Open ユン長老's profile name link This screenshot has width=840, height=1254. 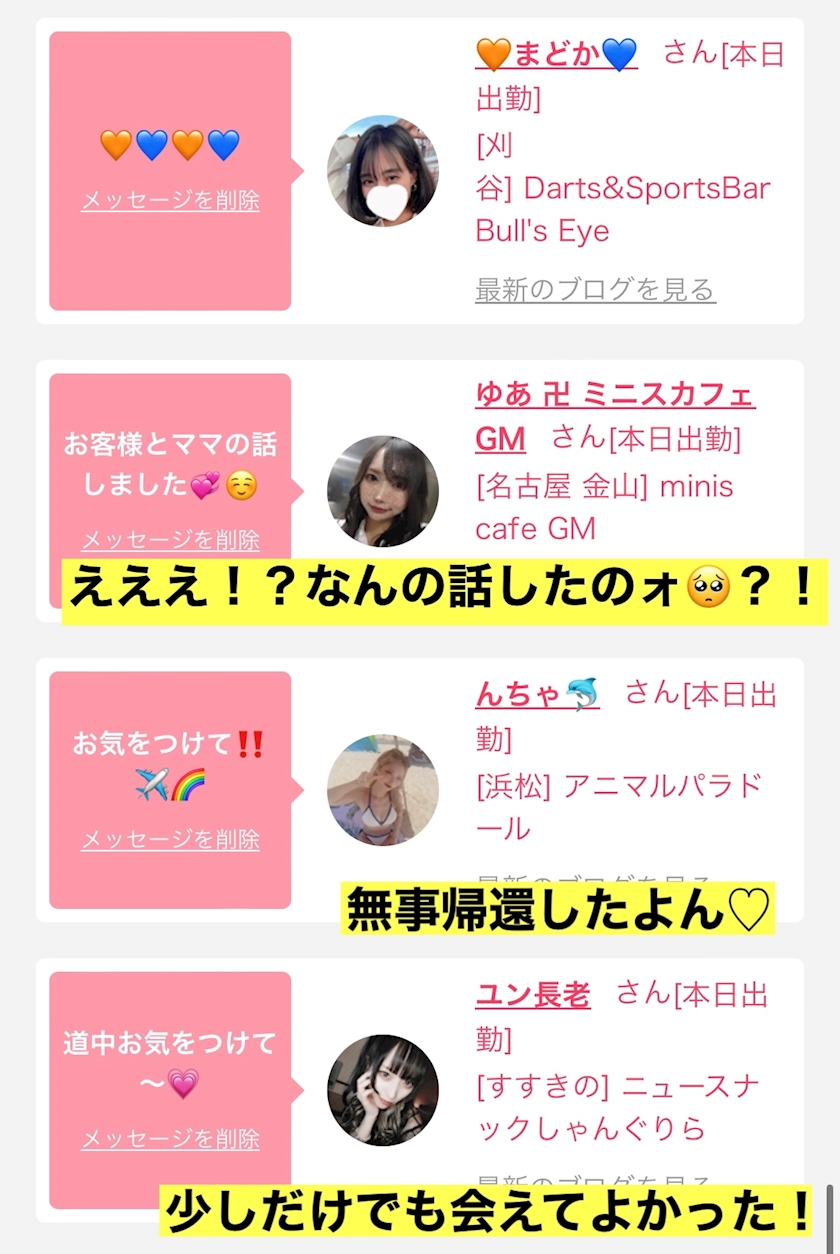(532, 995)
